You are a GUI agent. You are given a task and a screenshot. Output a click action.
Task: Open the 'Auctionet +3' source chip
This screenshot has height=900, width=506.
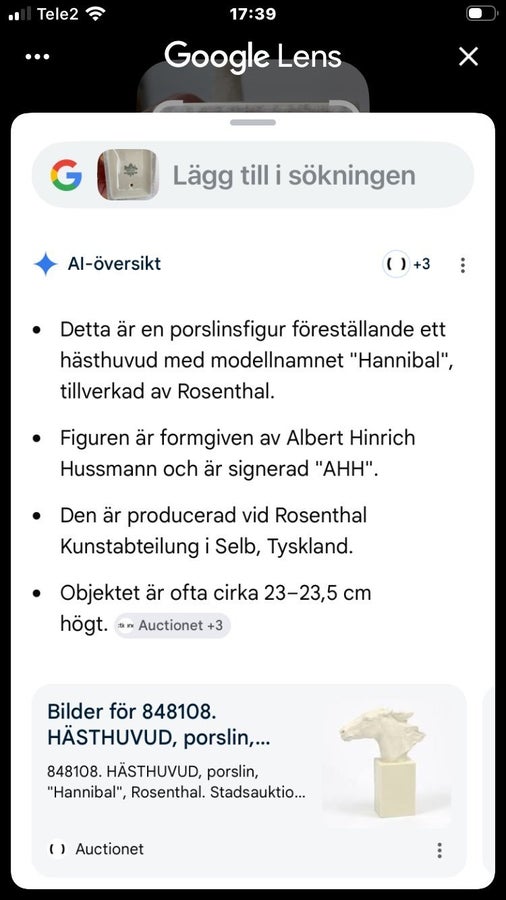point(172,625)
